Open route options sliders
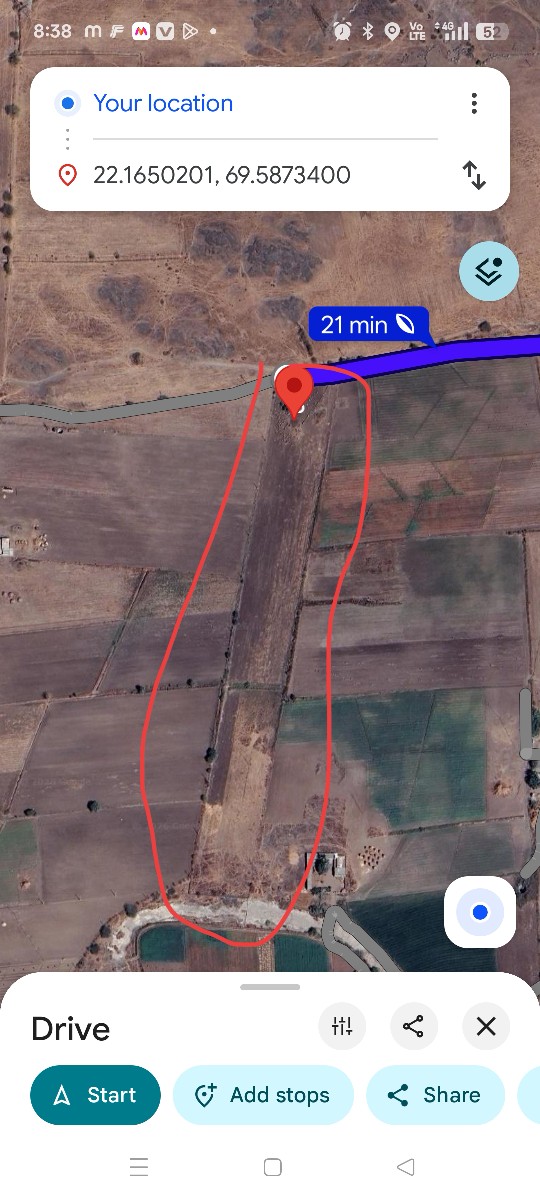The width and height of the screenshot is (540, 1200). 342,1027
